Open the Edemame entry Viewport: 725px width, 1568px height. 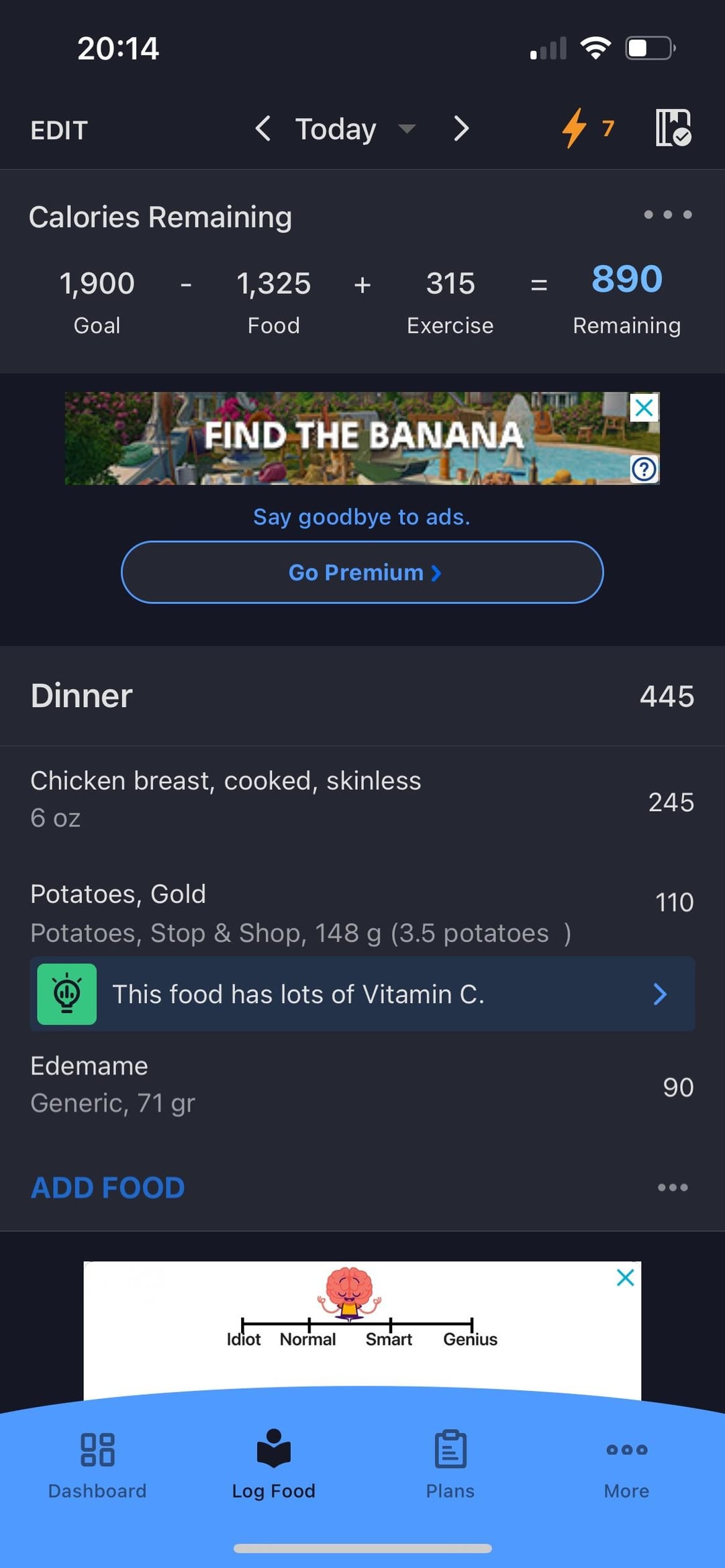click(362, 1085)
